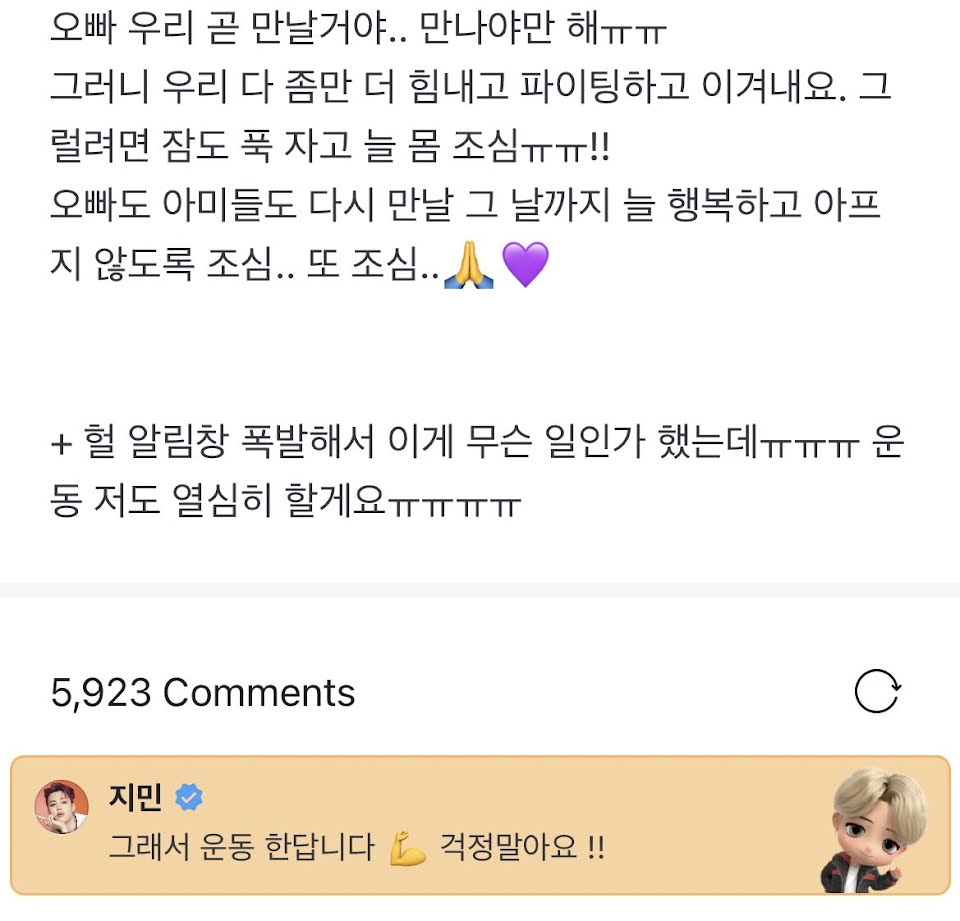Viewport: 960px width, 921px height.
Task: Refresh the comments list
Action: pos(878,692)
